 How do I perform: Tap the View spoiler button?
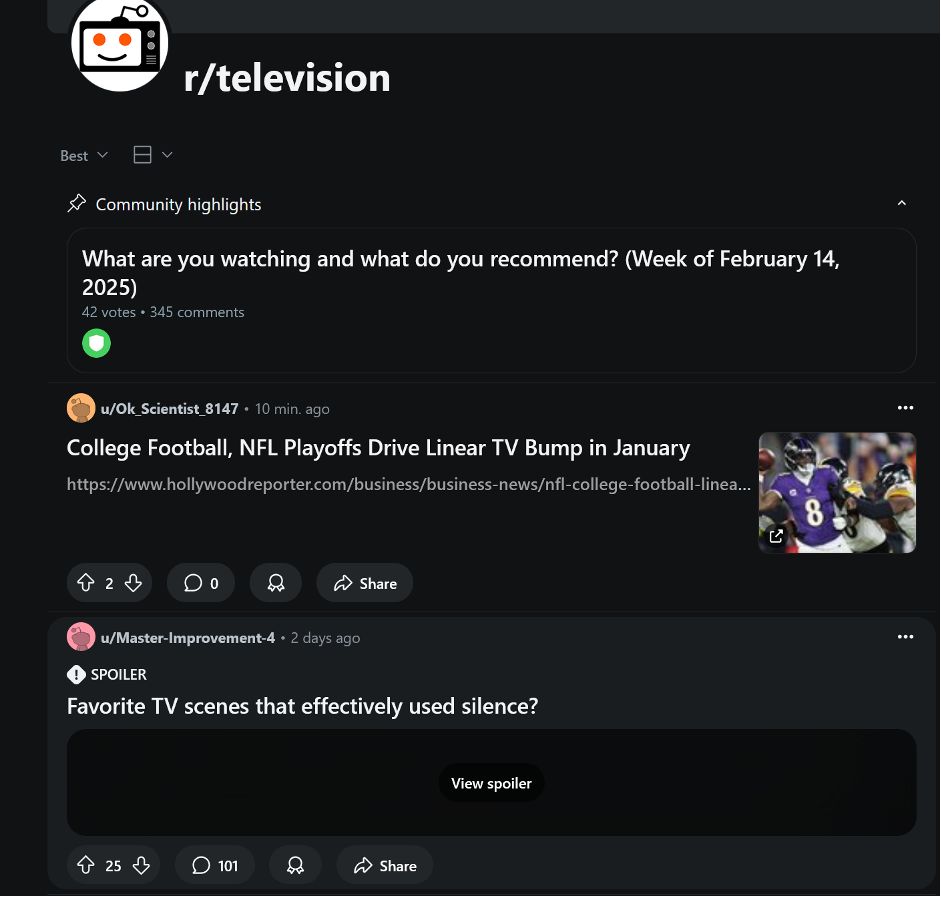[x=491, y=783]
